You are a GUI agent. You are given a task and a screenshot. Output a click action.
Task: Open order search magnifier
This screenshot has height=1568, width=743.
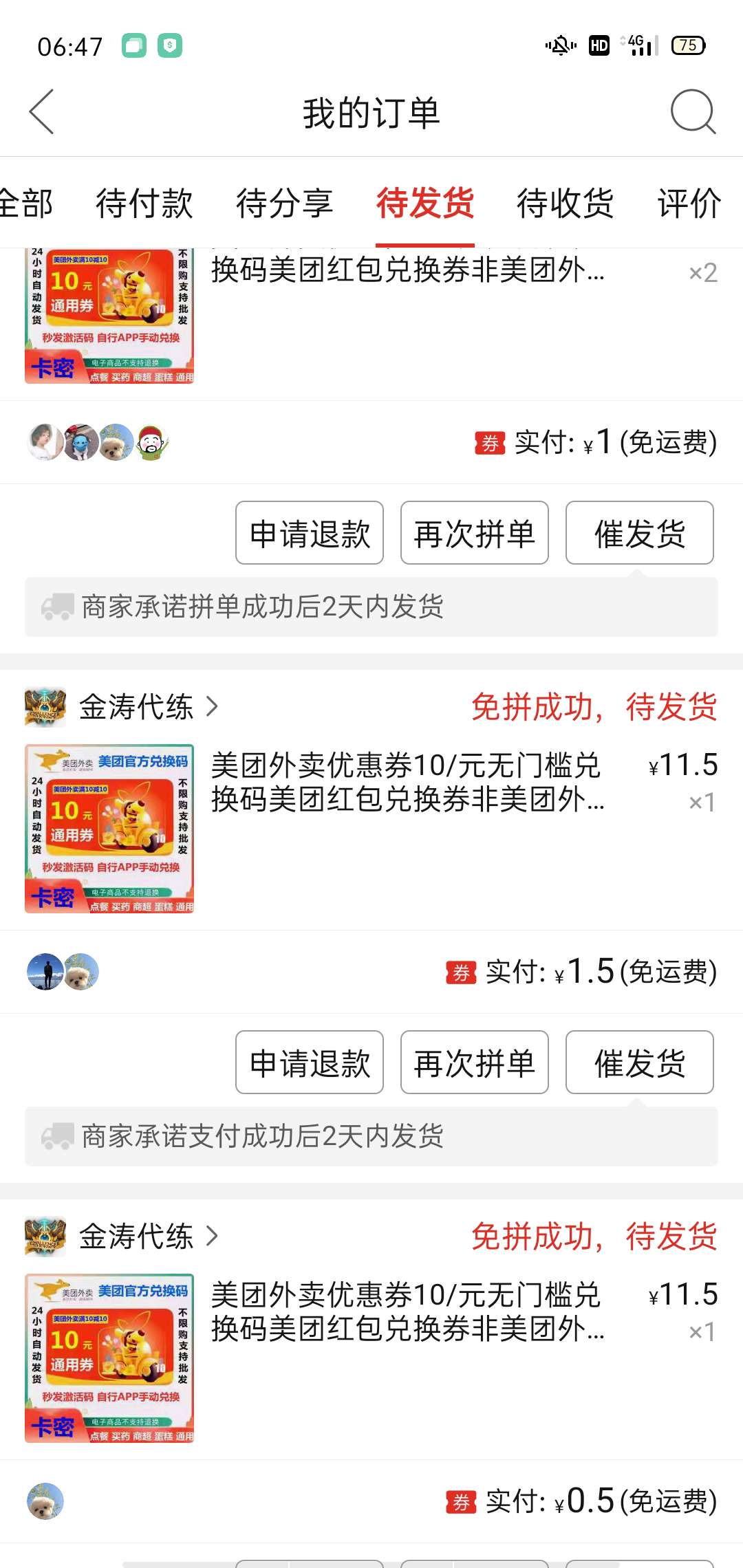[x=693, y=112]
